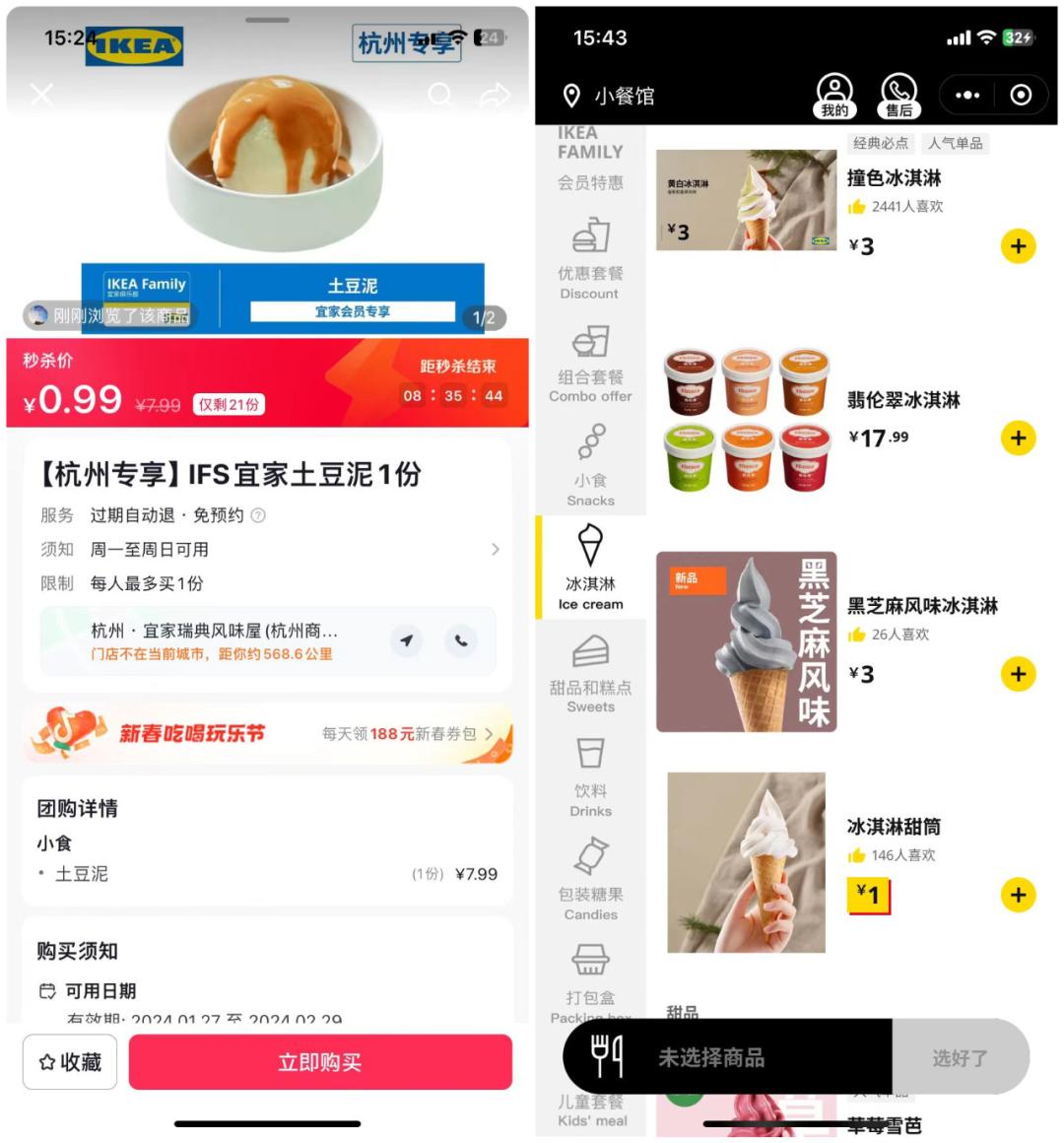1064x1143 pixels.
Task: Tap 立即购买 to buy now
Action: click(x=320, y=1062)
